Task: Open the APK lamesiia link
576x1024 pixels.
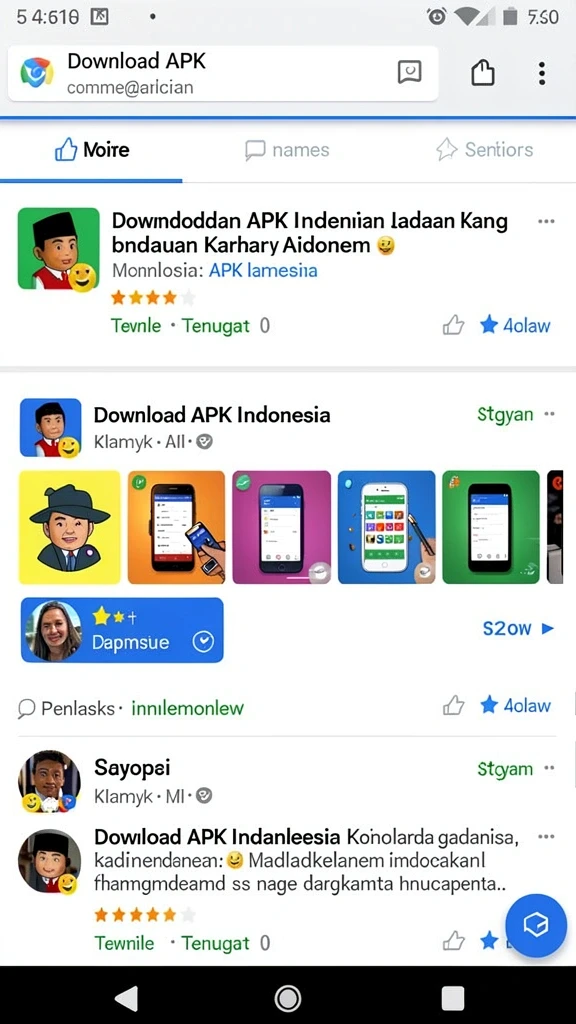Action: coord(263,270)
